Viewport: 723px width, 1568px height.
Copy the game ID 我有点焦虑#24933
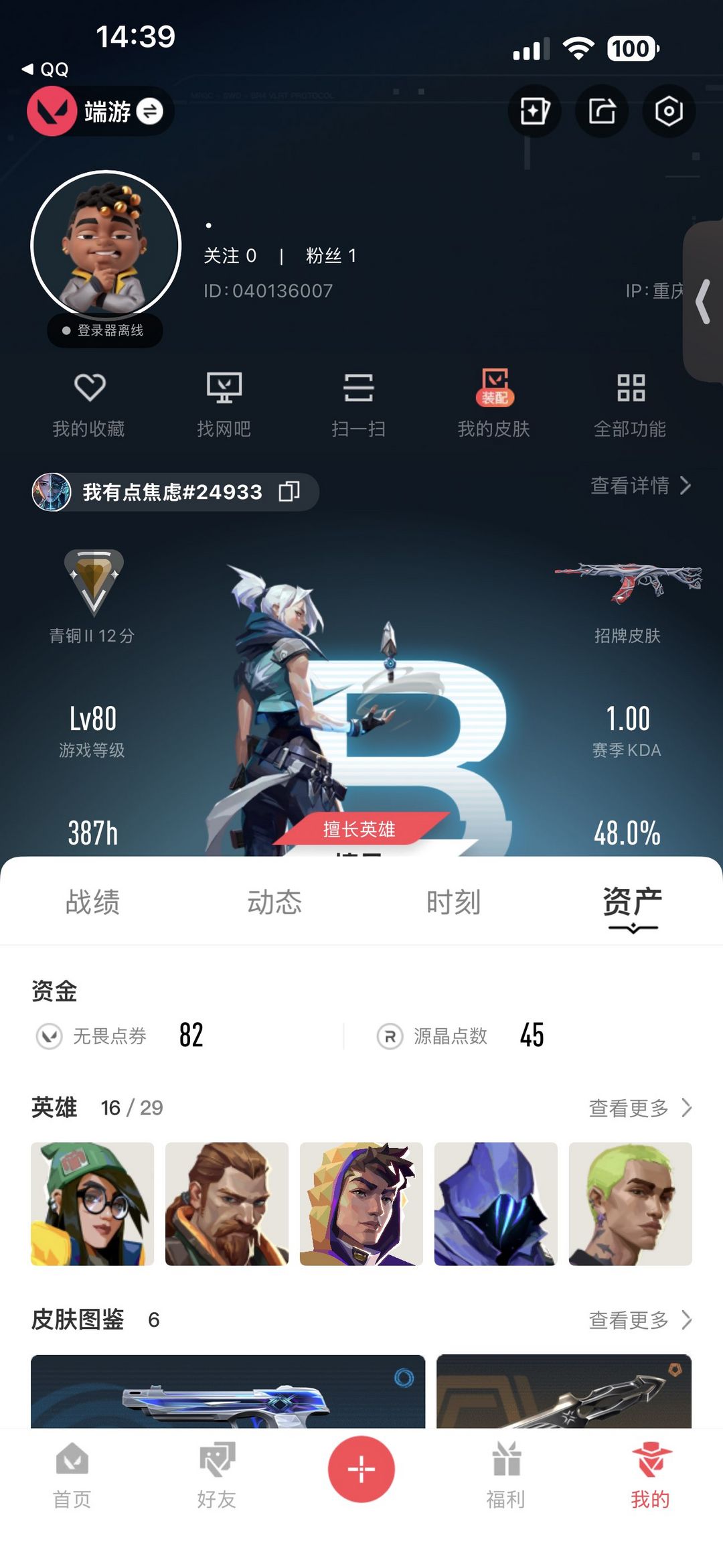[289, 492]
